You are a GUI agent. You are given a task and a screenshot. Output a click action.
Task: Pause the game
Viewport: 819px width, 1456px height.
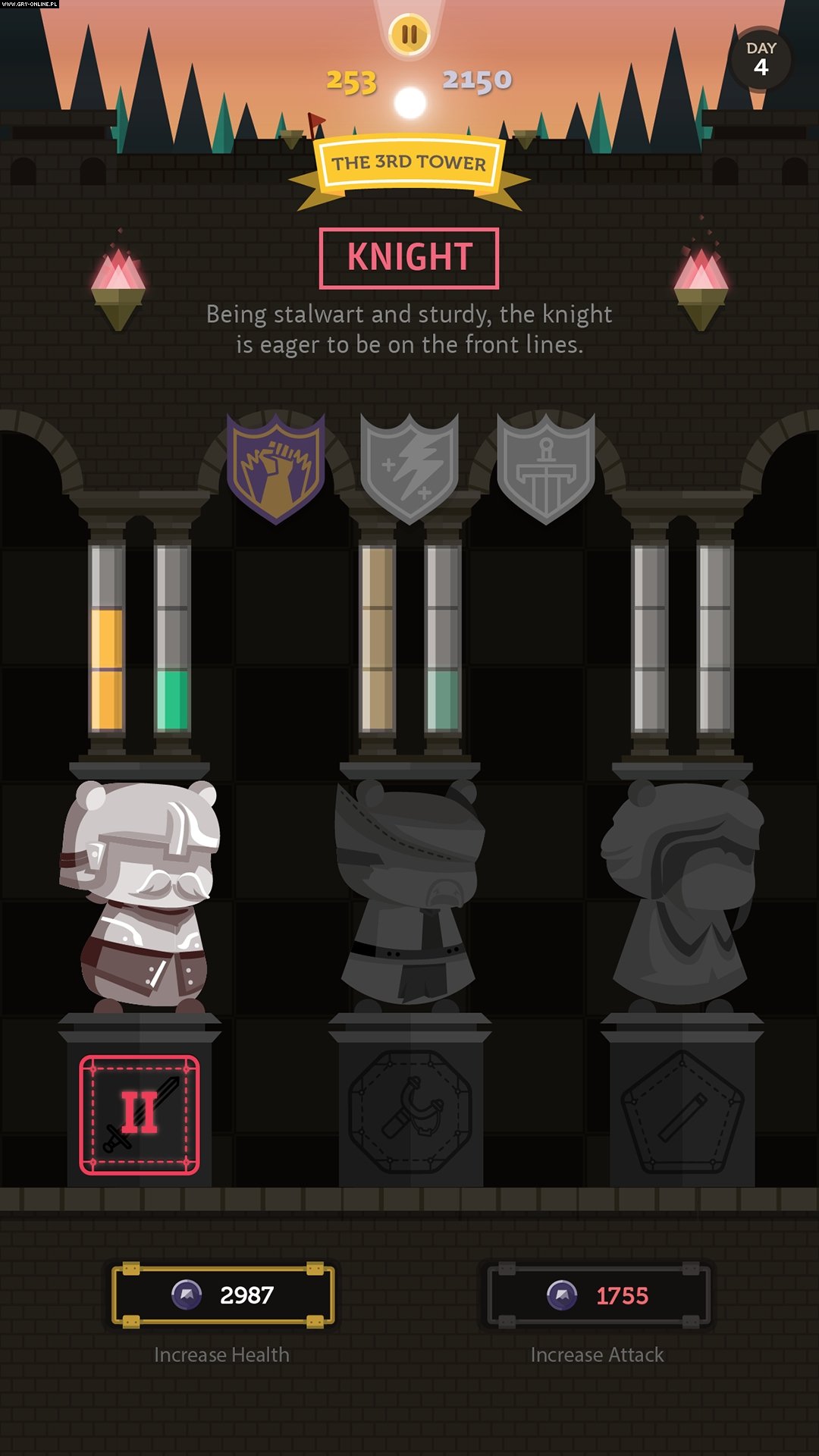(409, 34)
